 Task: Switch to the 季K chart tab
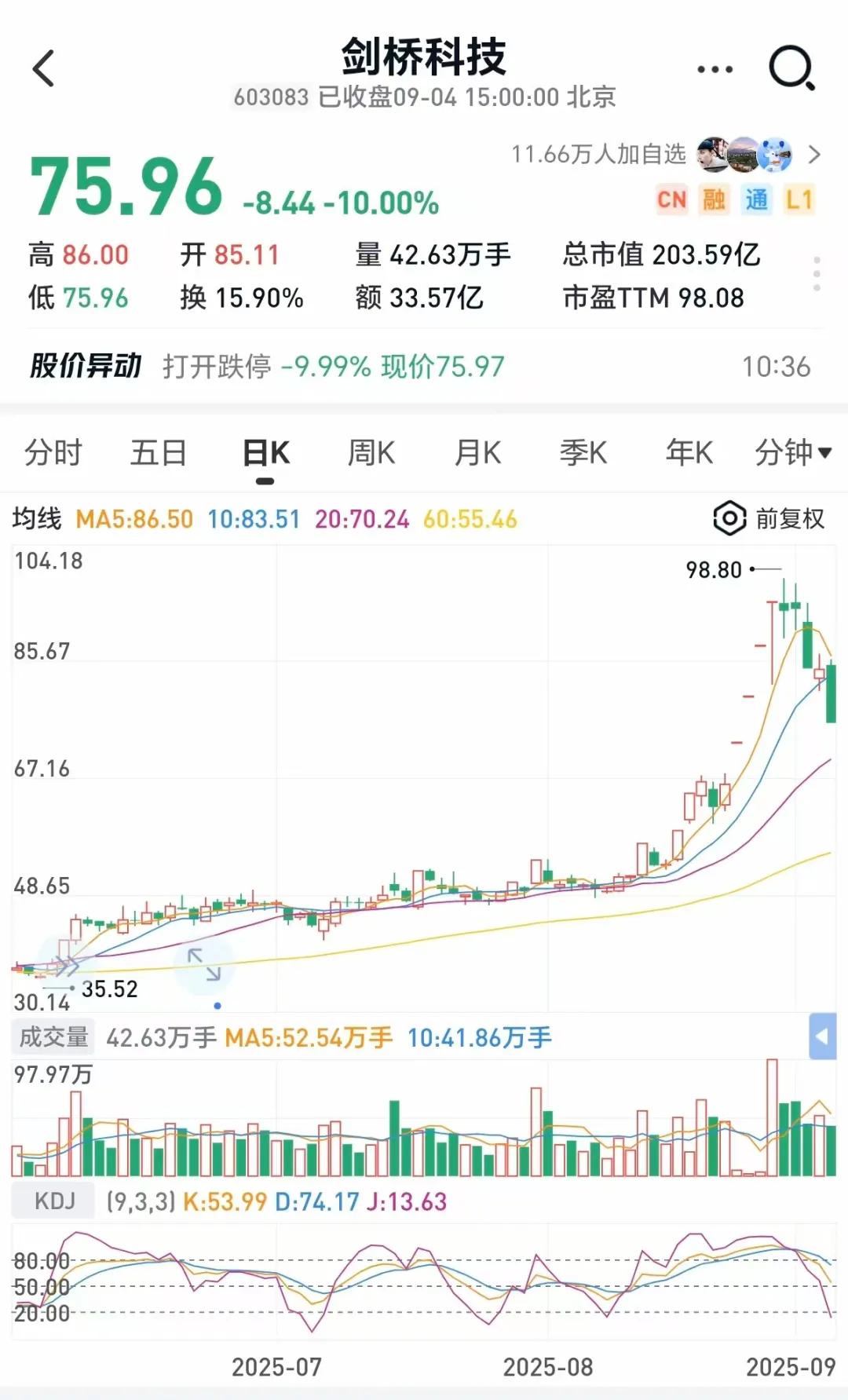pos(583,453)
